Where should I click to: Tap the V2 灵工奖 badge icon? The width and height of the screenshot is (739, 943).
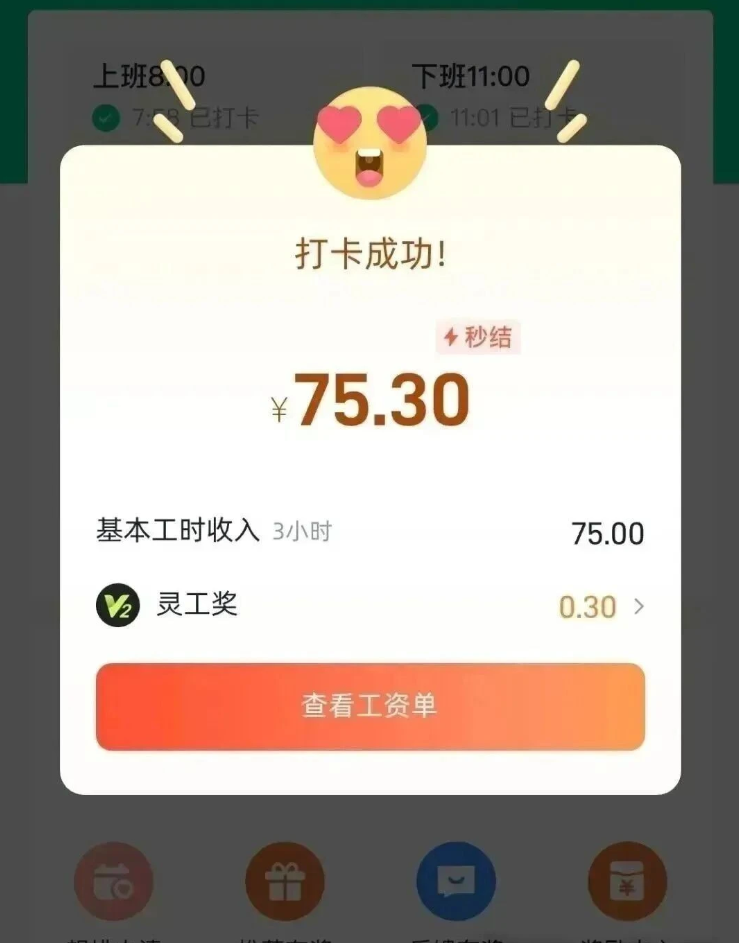pos(117,607)
